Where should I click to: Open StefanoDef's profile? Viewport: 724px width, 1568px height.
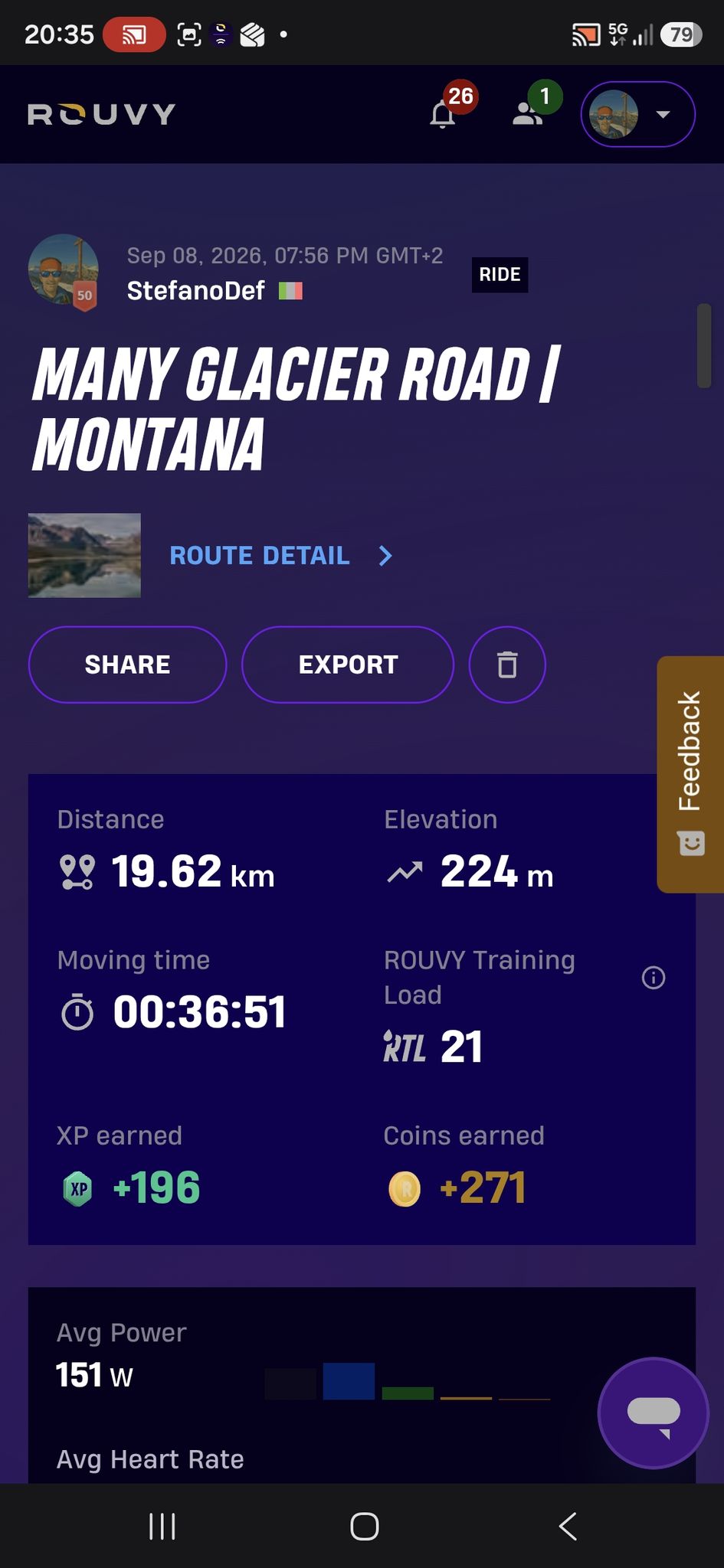click(x=195, y=291)
